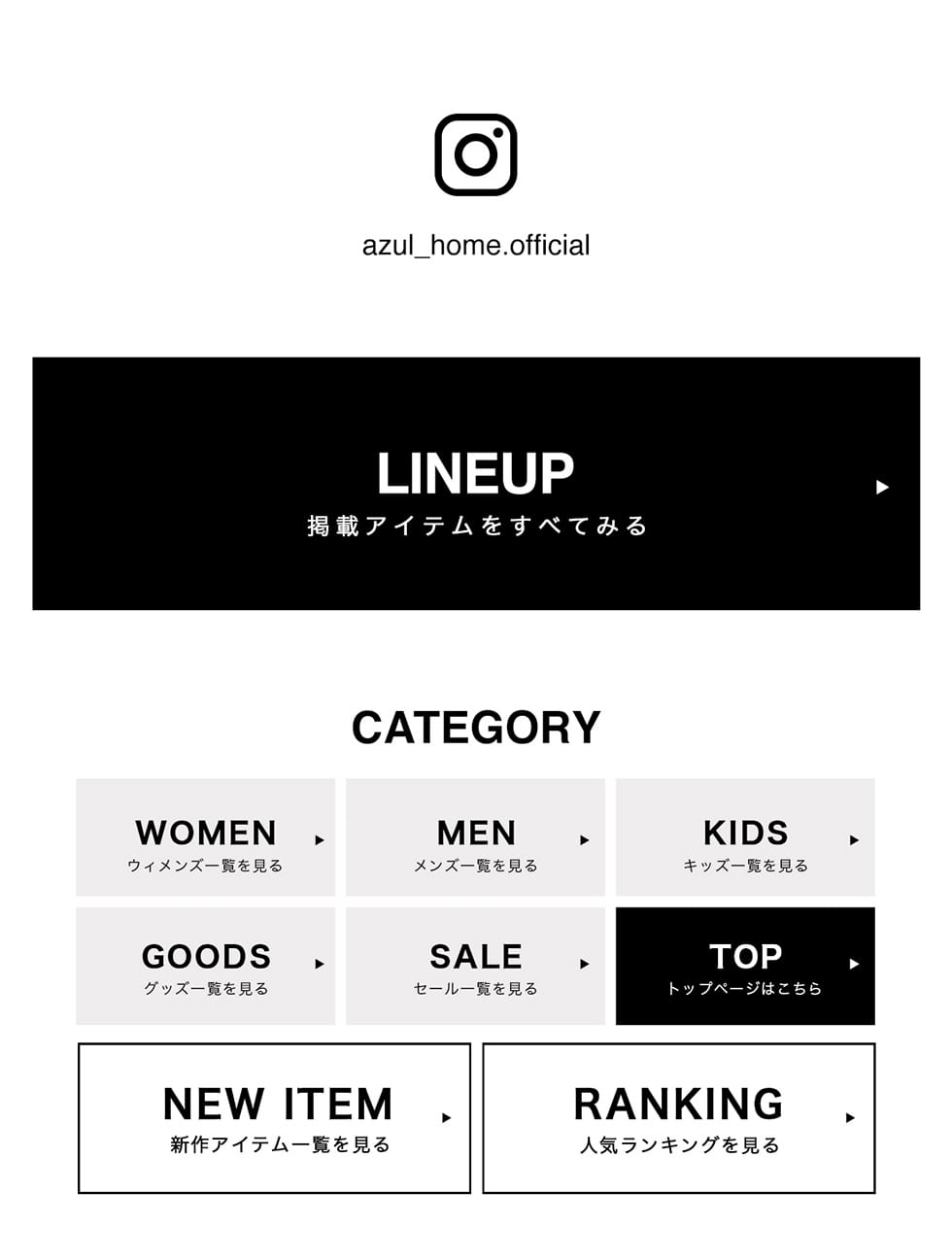
Task: Open the LINEUP banner for all featured items
Action: (476, 484)
